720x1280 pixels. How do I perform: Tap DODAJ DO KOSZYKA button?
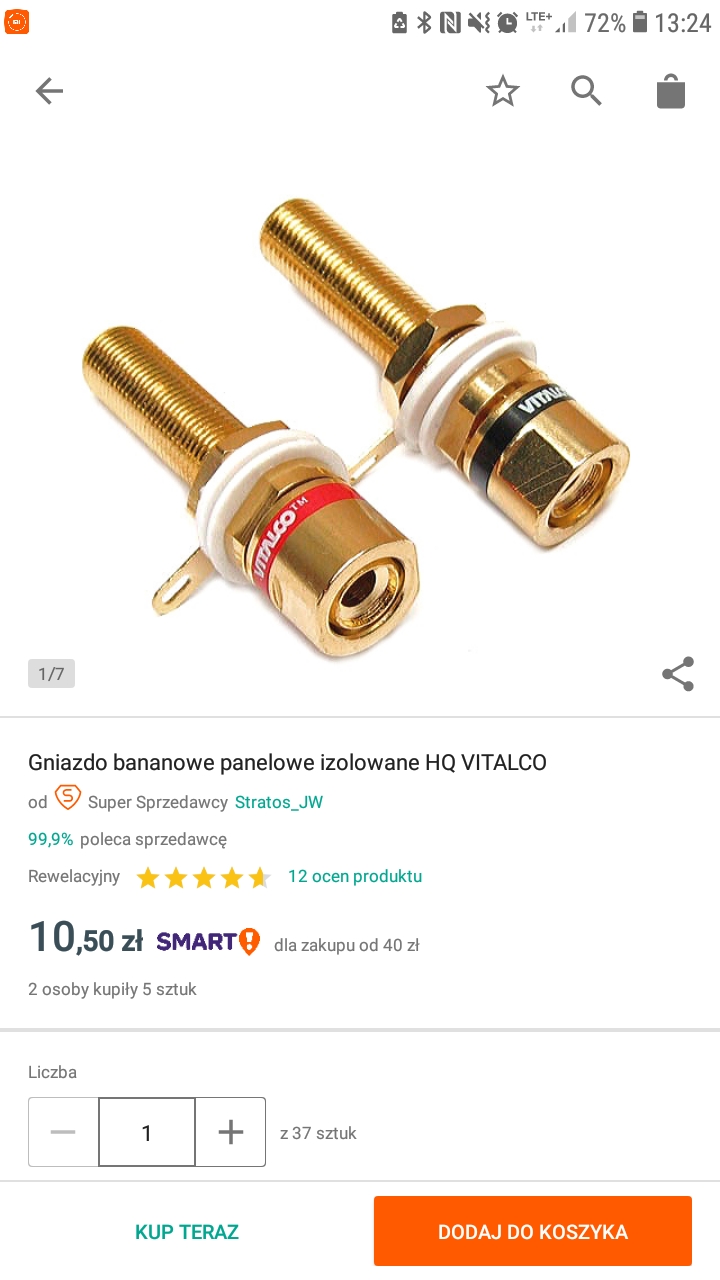pyautogui.click(x=532, y=1232)
